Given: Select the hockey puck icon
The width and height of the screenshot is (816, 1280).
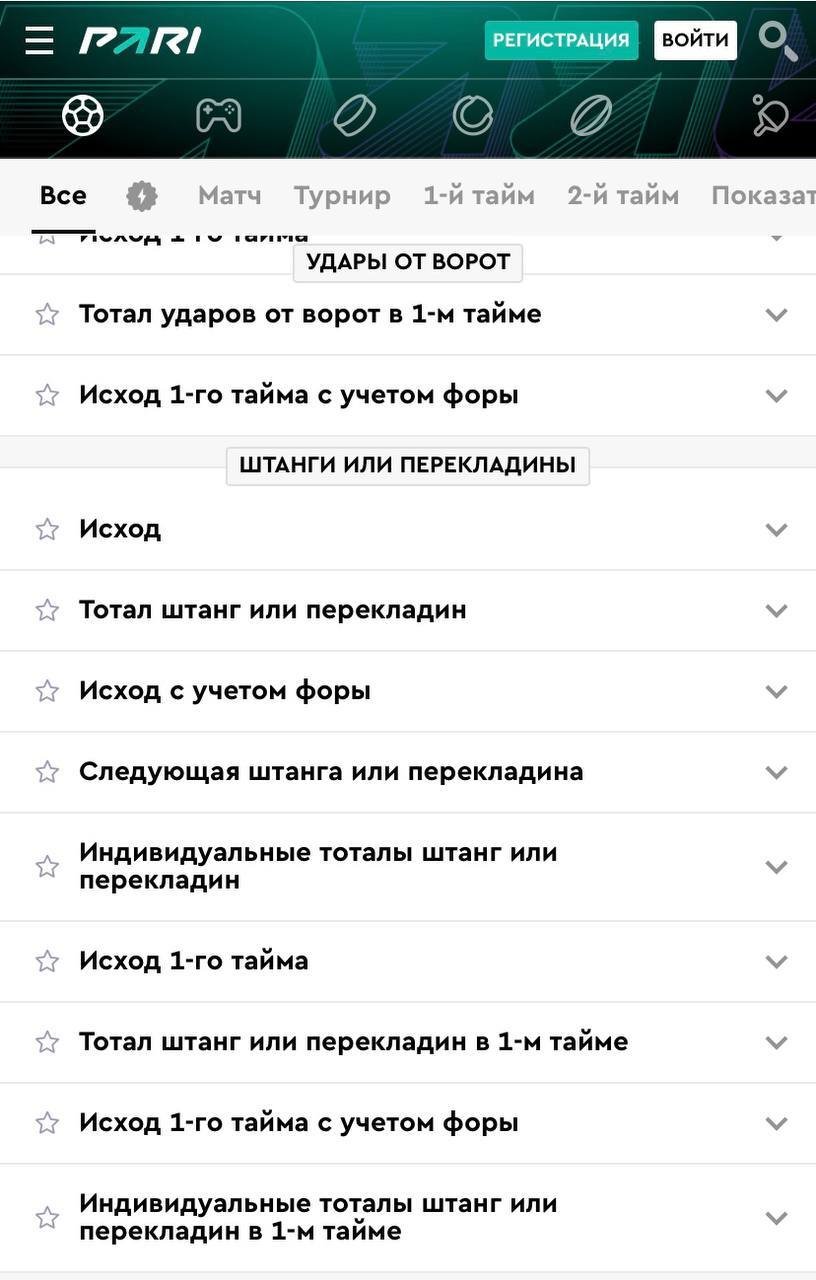Looking at the screenshot, I should coord(354,116).
